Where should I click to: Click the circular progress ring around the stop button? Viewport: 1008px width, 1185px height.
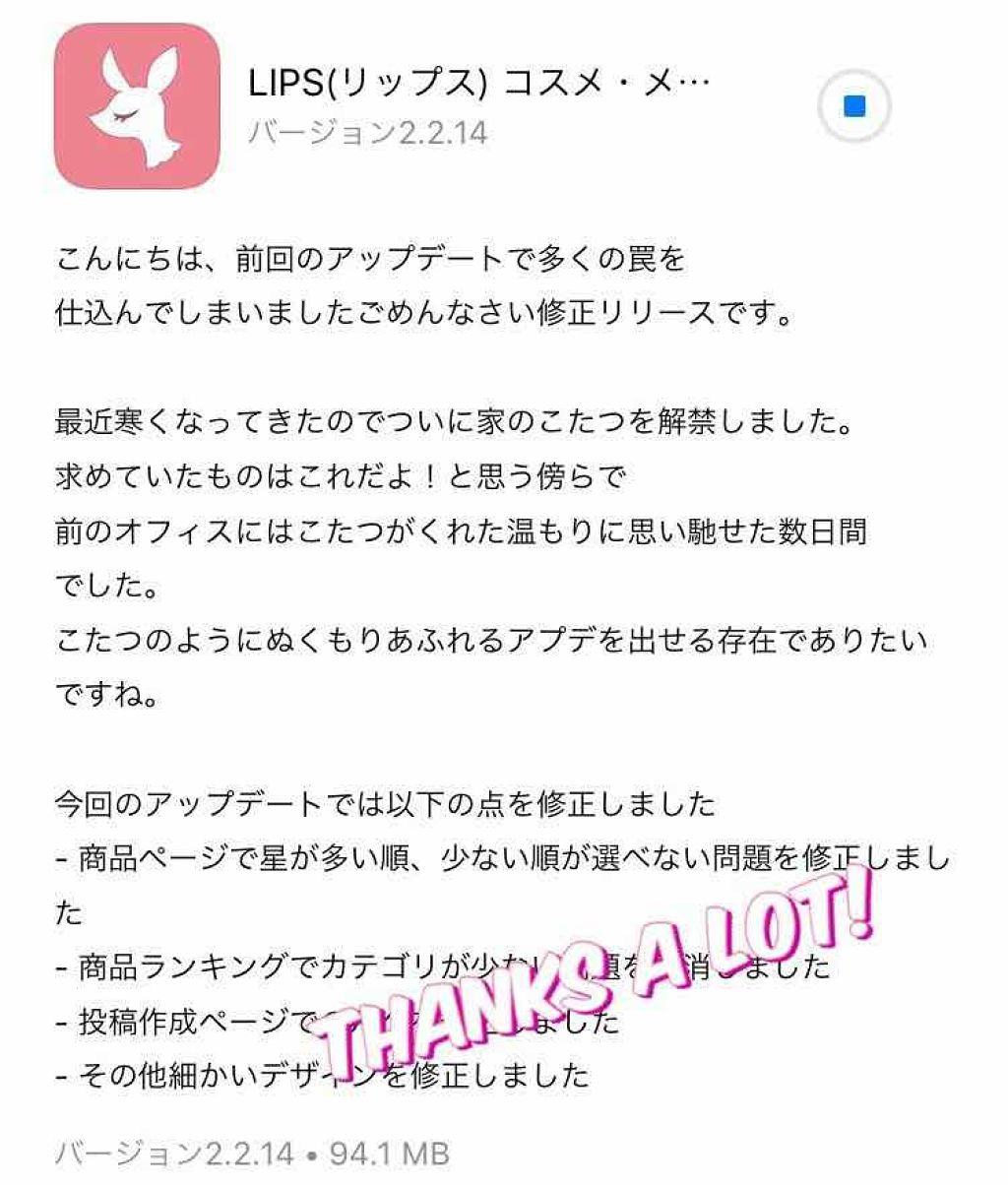(x=852, y=101)
